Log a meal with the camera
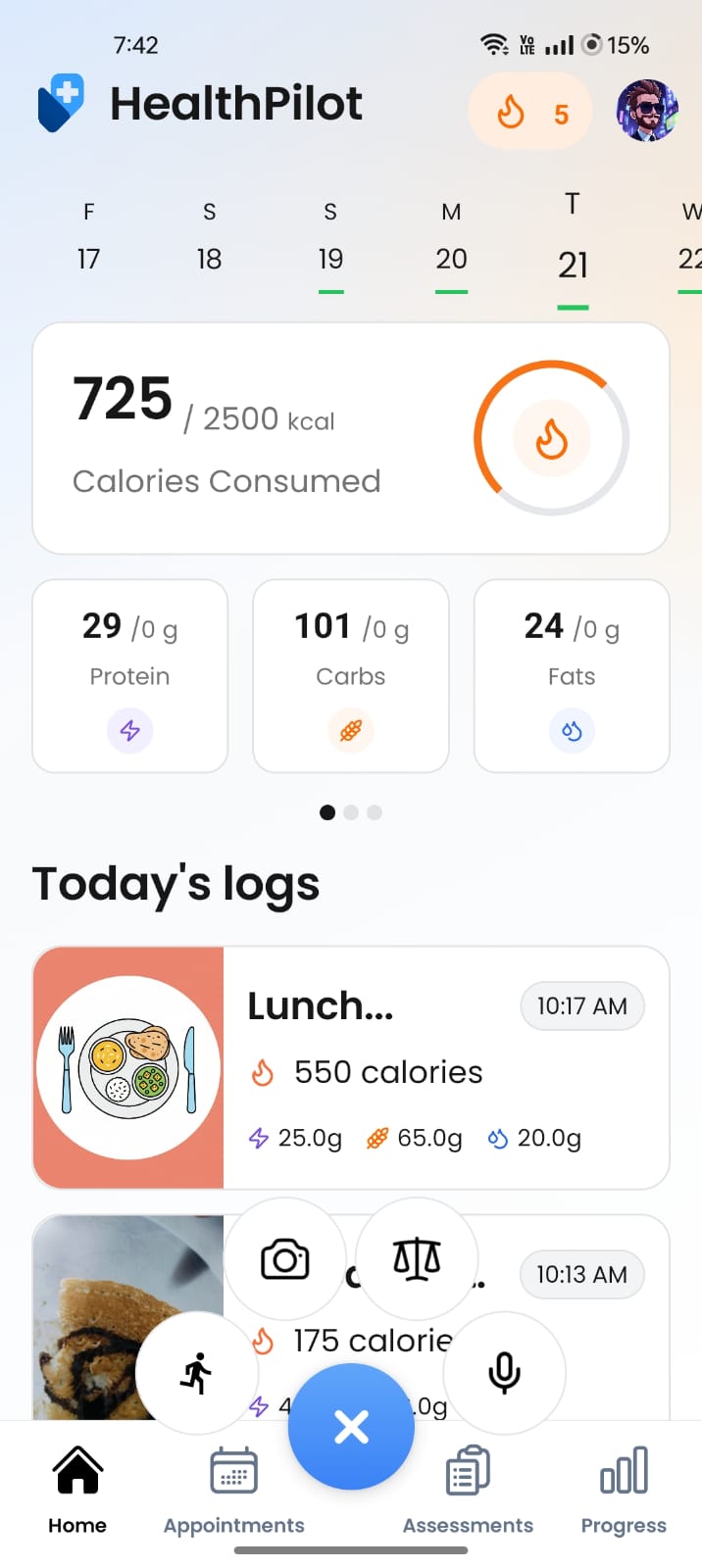 point(285,1259)
